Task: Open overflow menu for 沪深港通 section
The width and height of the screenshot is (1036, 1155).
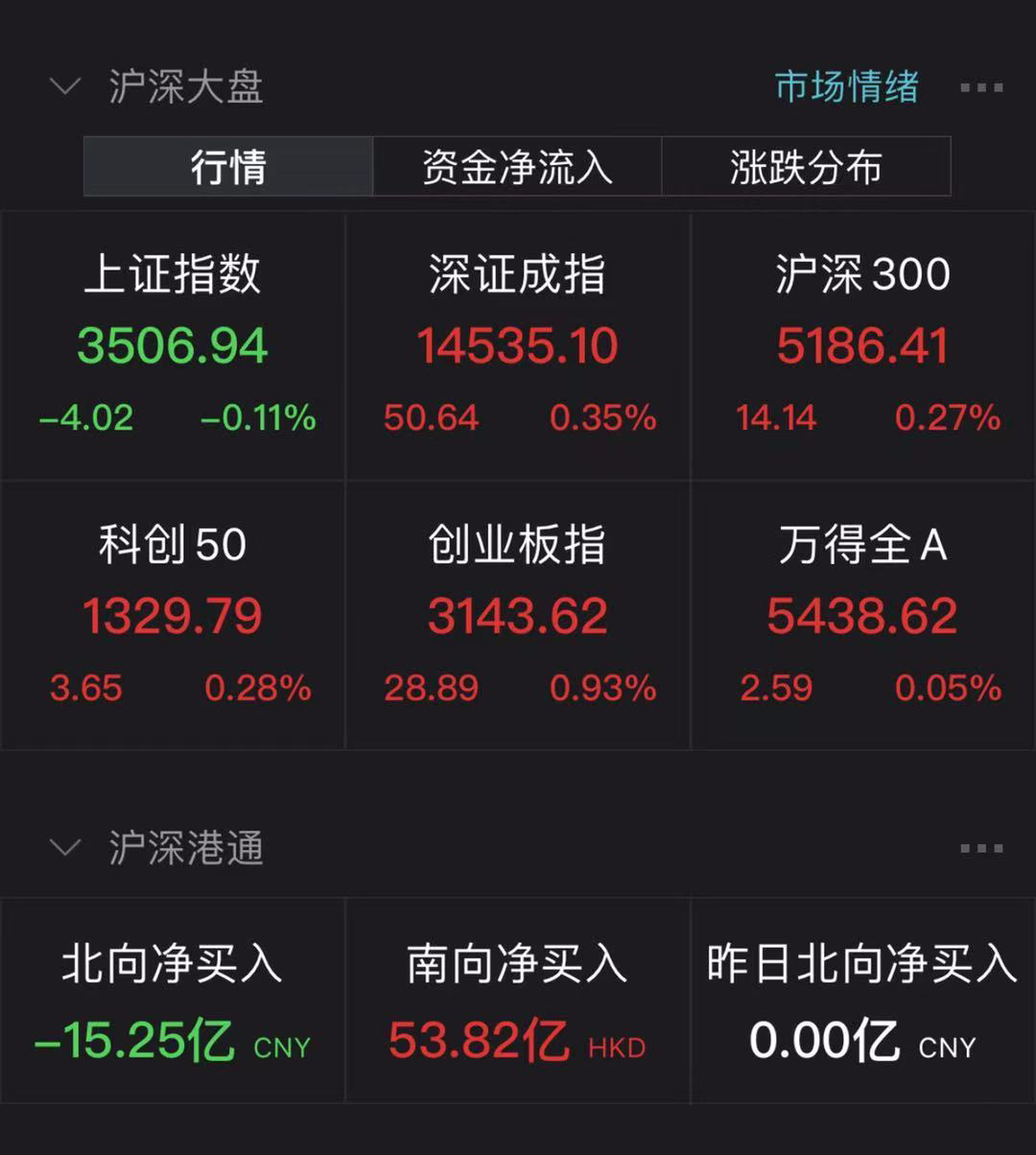Action: [981, 848]
